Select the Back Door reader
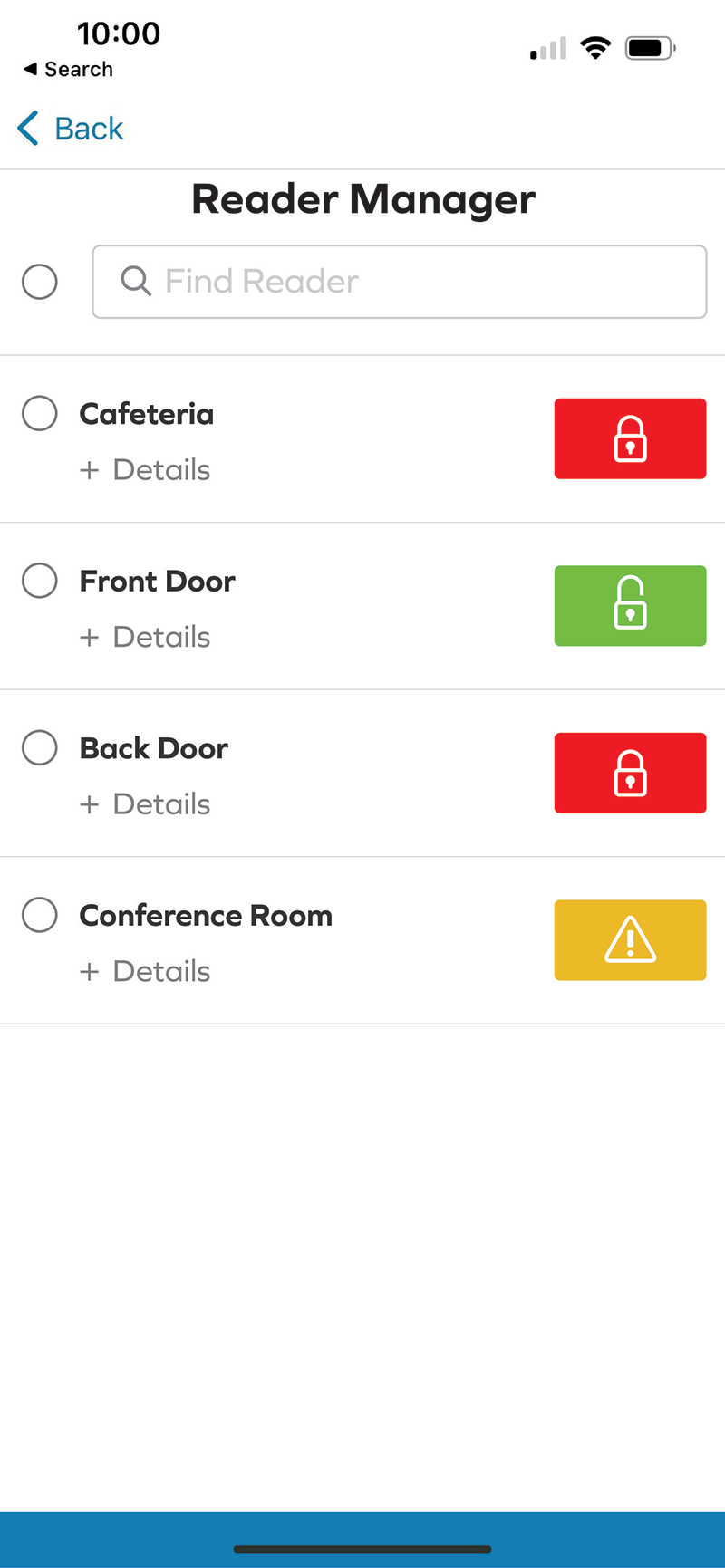Image resolution: width=725 pixels, height=1568 pixels. [40, 748]
